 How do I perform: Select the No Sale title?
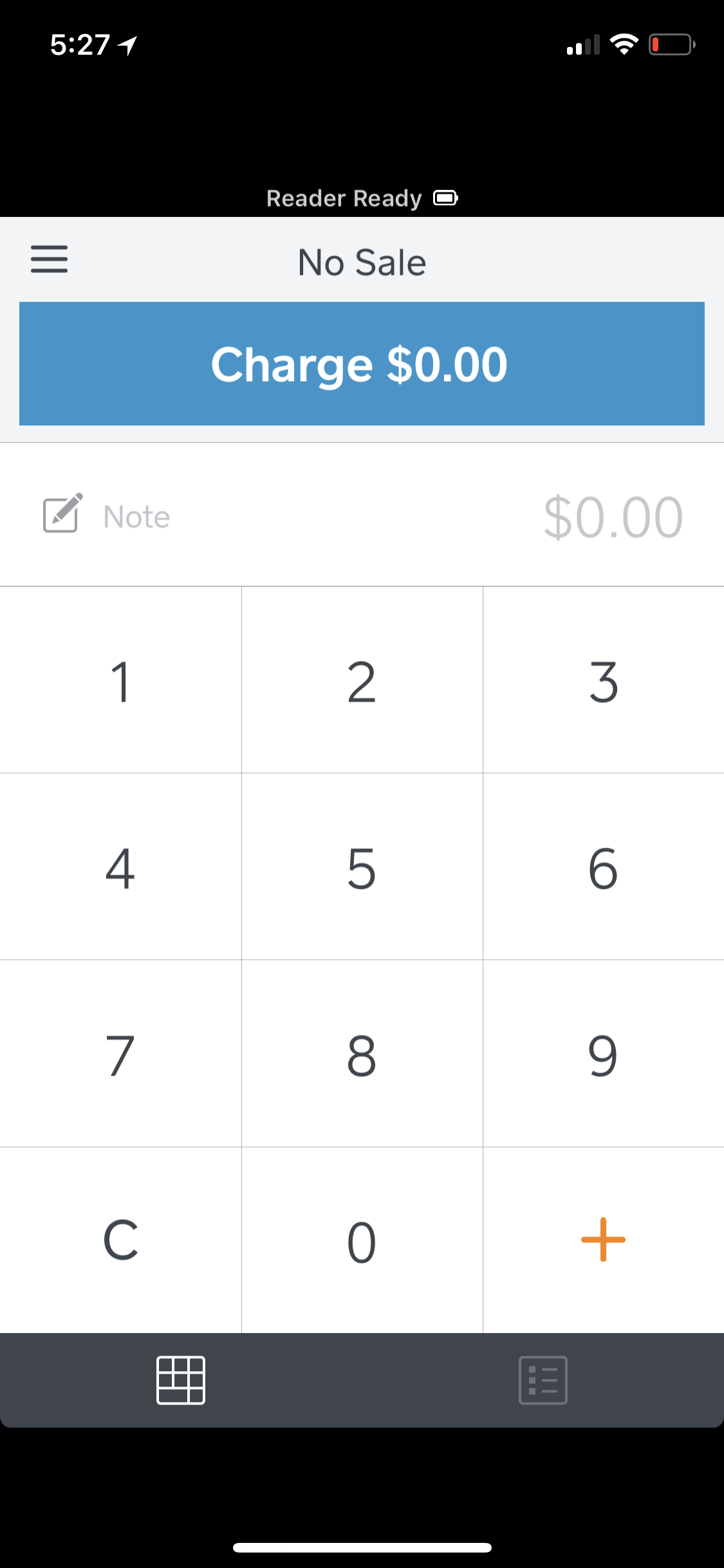(x=362, y=261)
